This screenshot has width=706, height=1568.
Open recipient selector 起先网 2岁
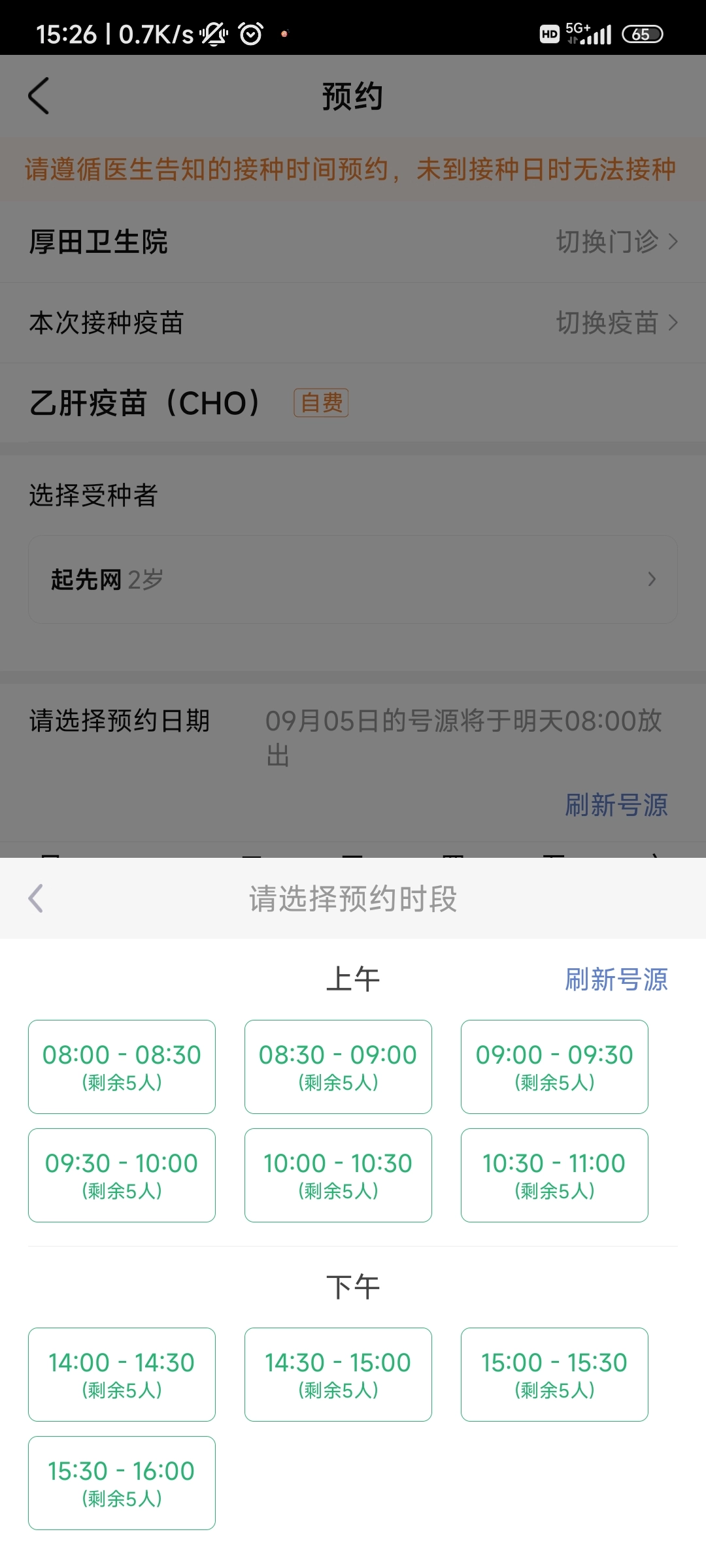(353, 580)
